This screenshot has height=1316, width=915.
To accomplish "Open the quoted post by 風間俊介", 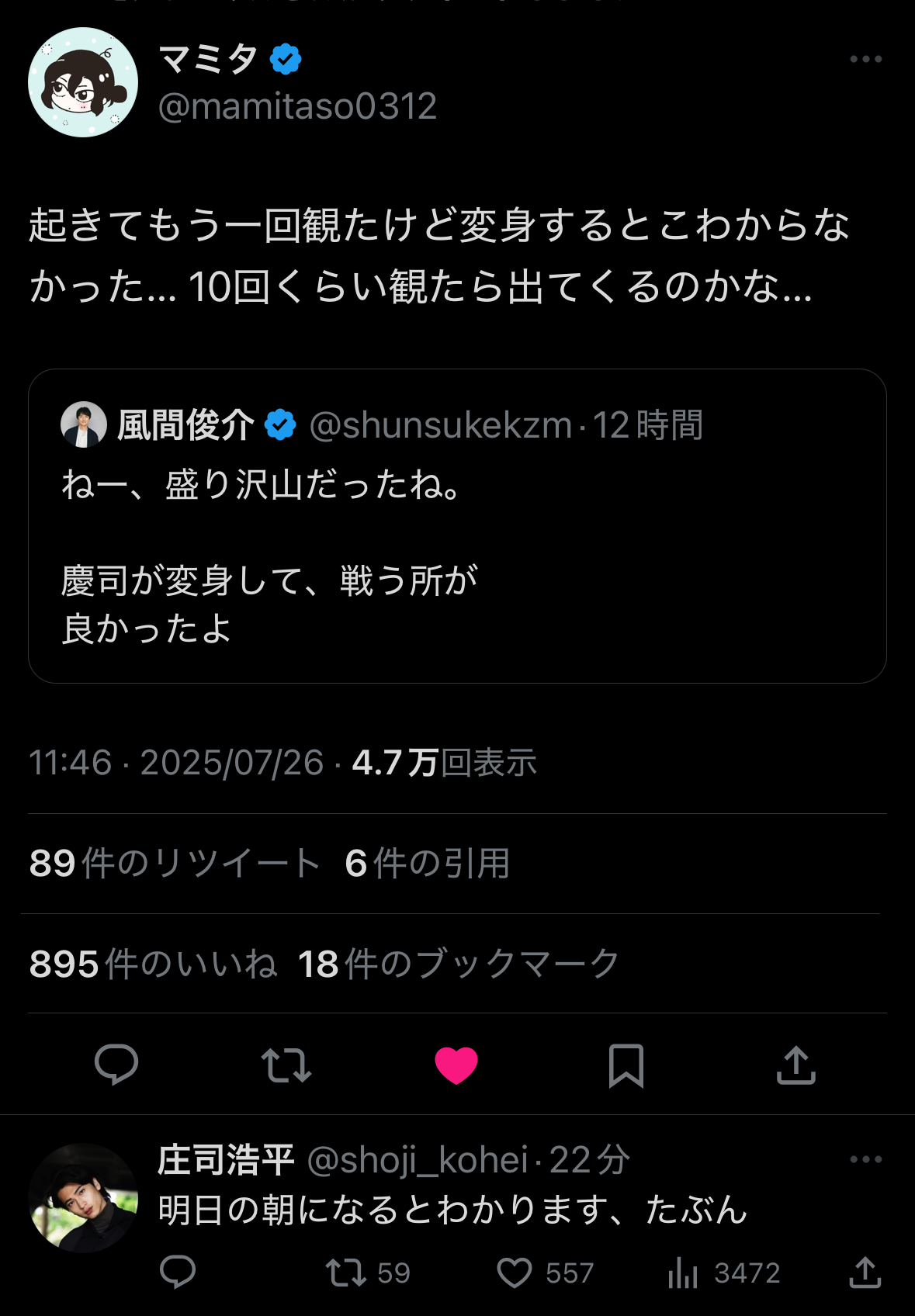I will click(456, 543).
